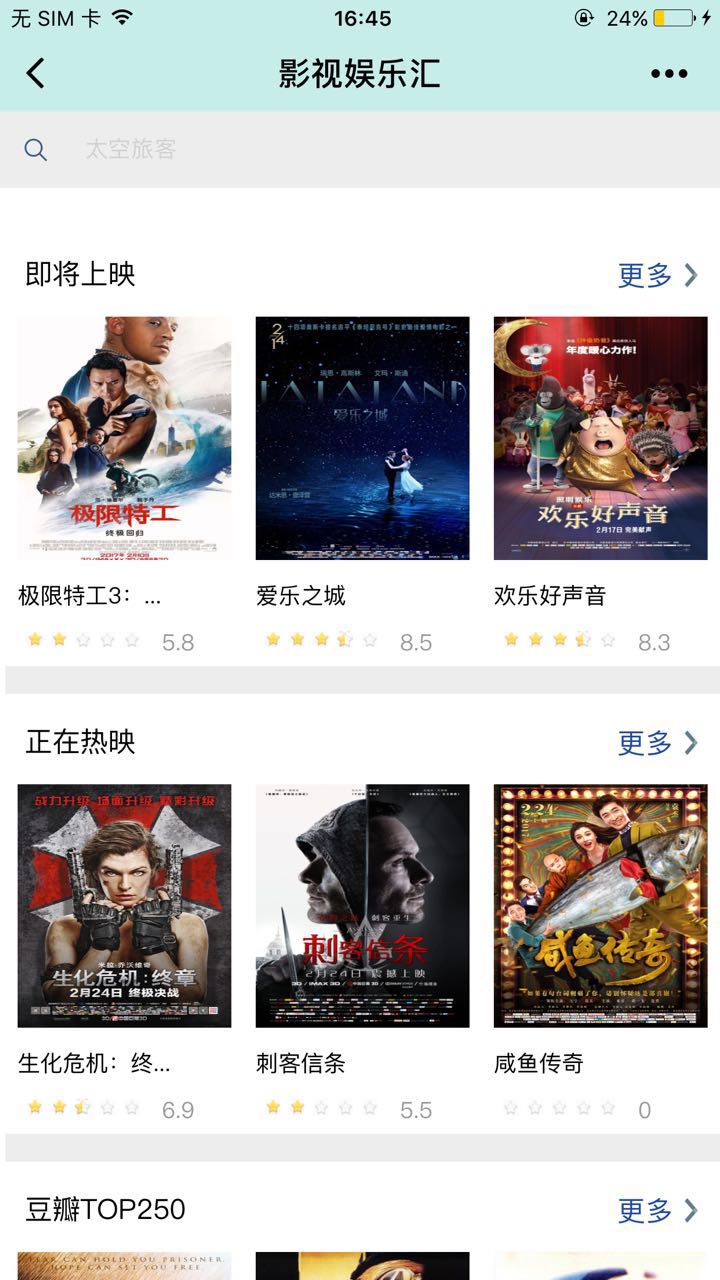View the 咸鱼传奇 movie poster
This screenshot has width=720, height=1280.
click(x=600, y=905)
